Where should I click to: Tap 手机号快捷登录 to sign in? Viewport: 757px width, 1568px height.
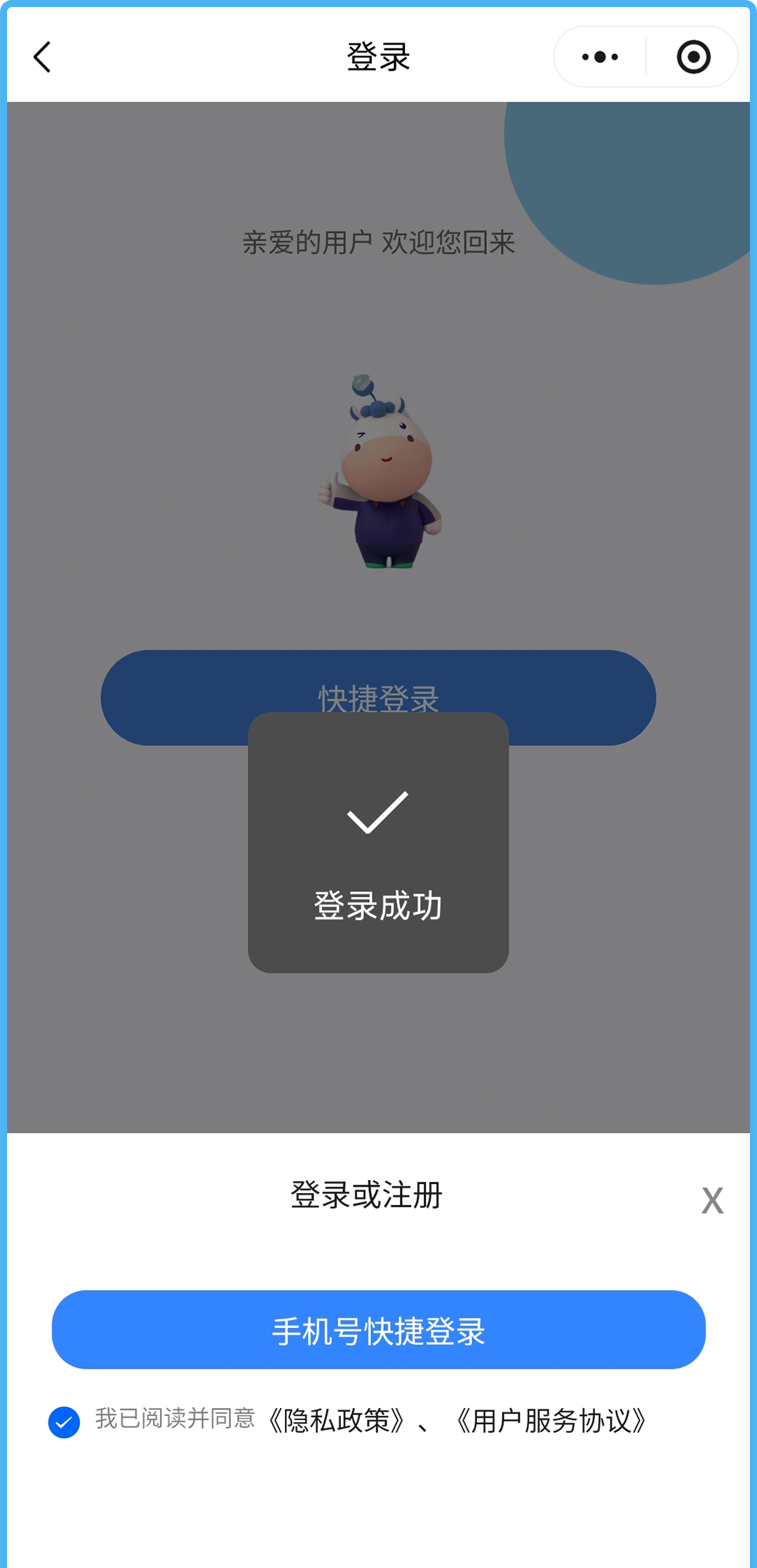[x=378, y=1330]
